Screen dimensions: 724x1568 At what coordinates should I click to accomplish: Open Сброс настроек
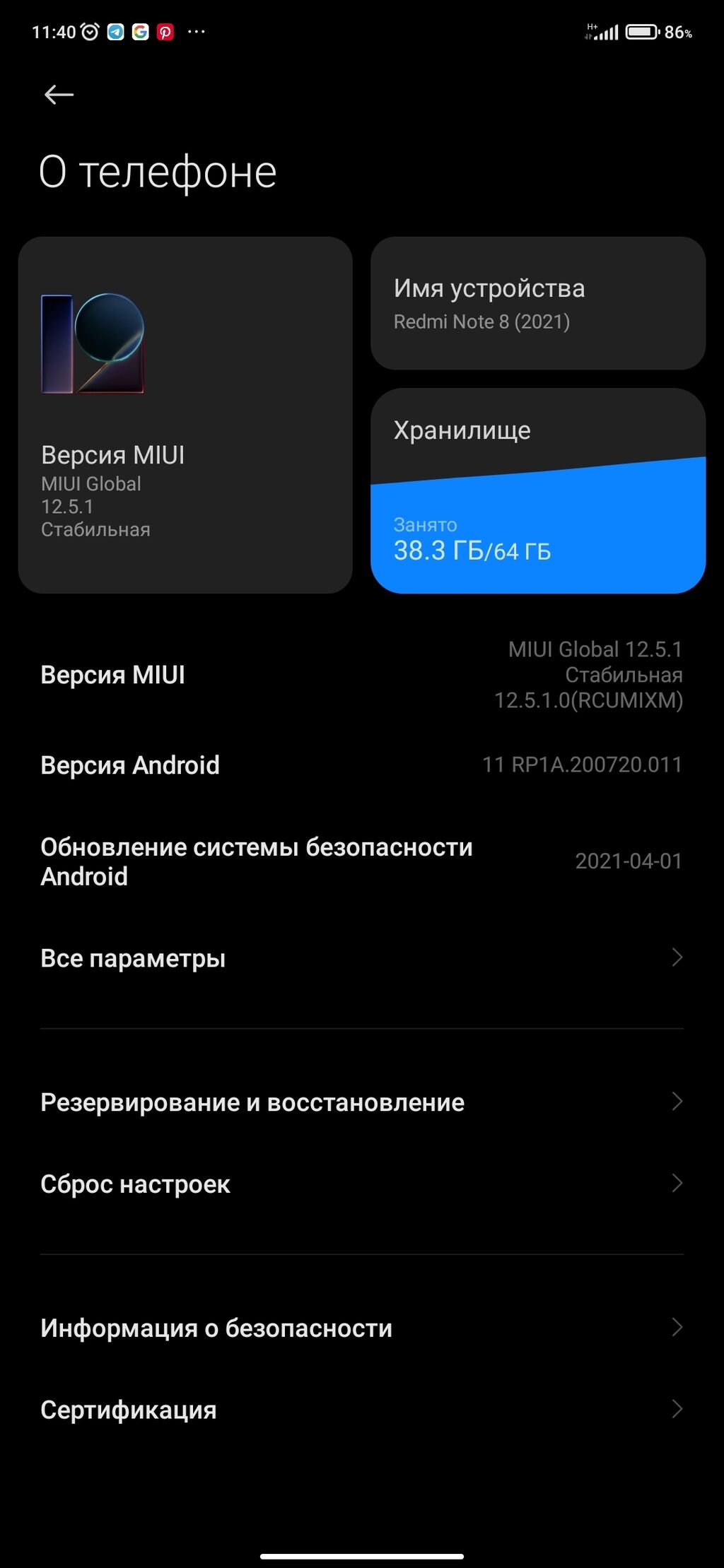[361, 1184]
